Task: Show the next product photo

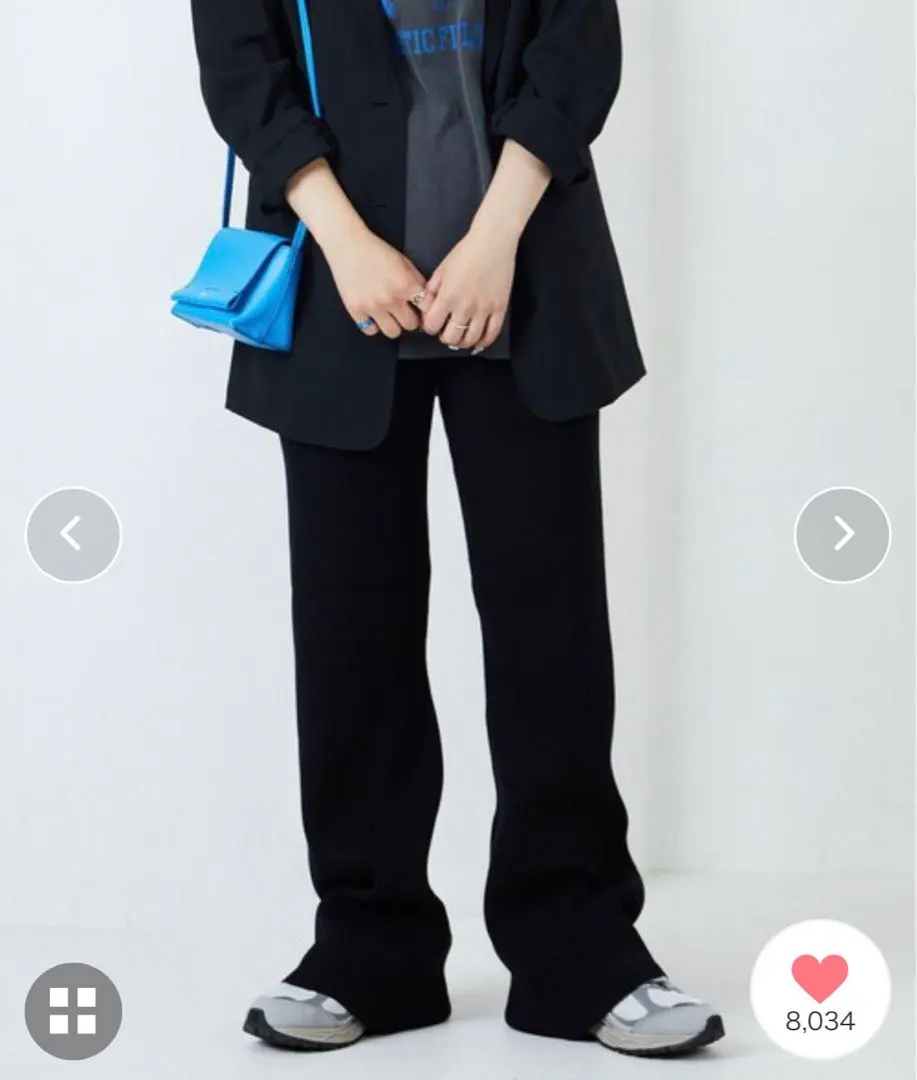Action: (842, 534)
